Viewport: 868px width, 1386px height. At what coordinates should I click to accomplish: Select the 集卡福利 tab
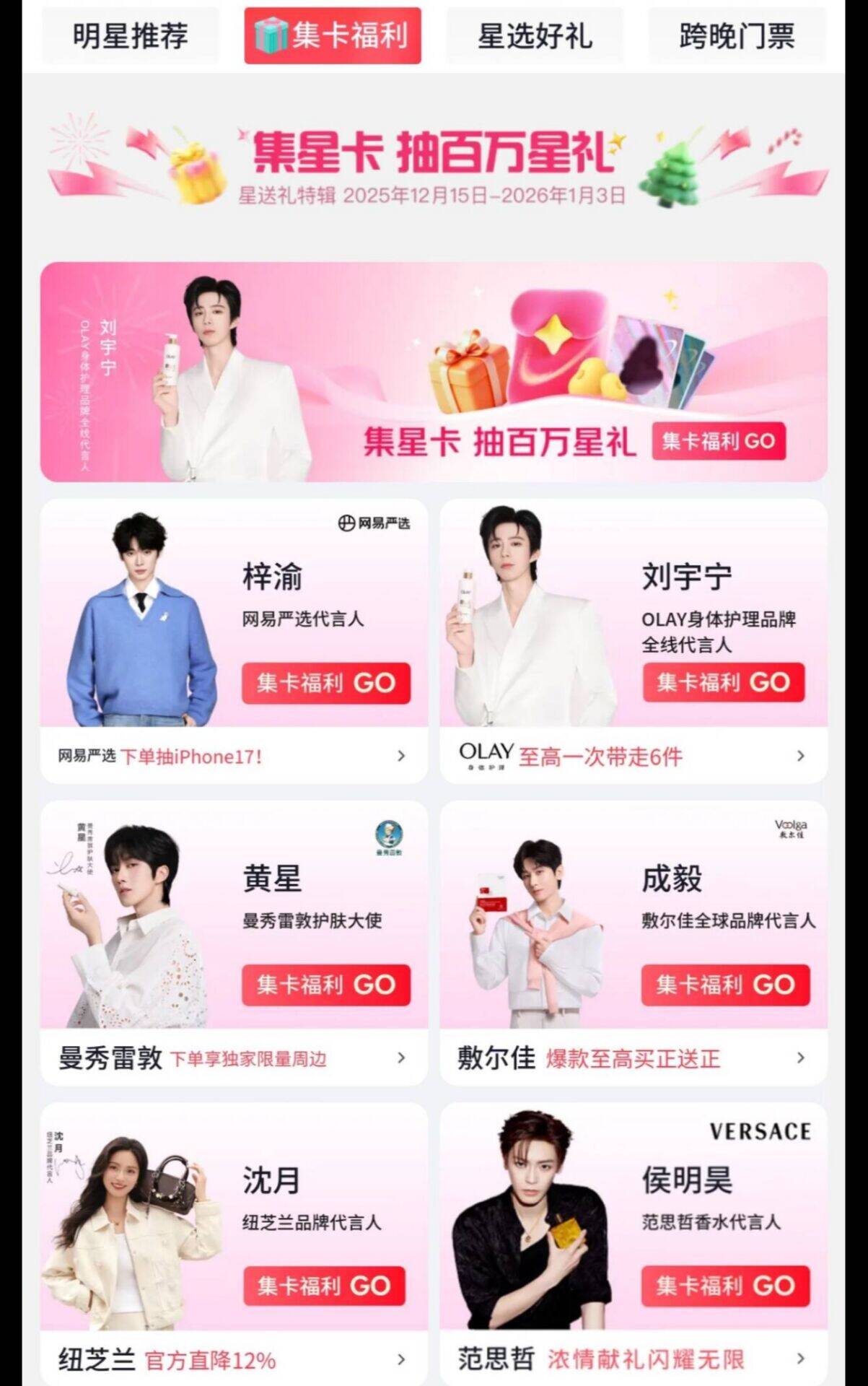tap(333, 36)
